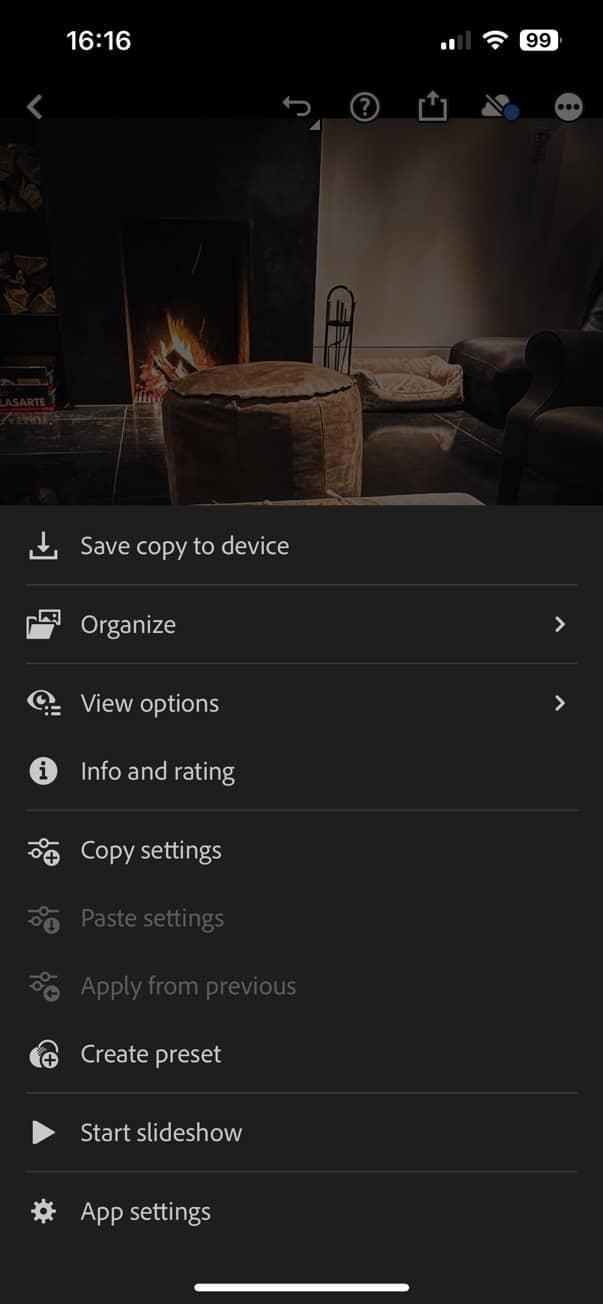Screen dimensions: 603x1304
Task: Share the photo via the export icon
Action: point(432,107)
